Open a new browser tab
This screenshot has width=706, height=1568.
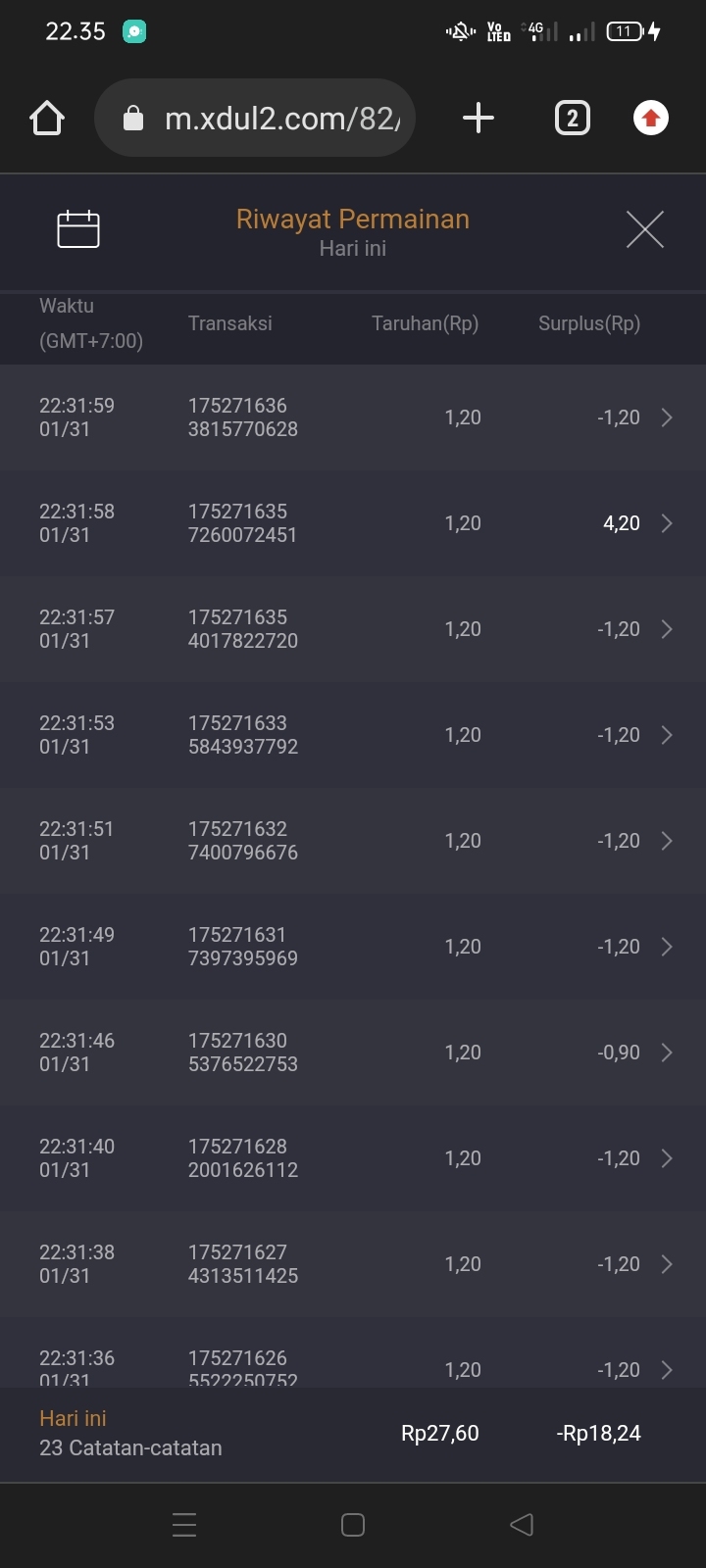[x=479, y=119]
